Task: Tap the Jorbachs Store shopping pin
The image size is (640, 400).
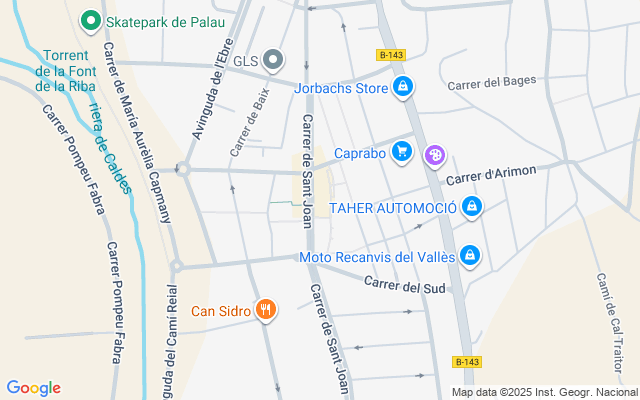Action: click(403, 87)
